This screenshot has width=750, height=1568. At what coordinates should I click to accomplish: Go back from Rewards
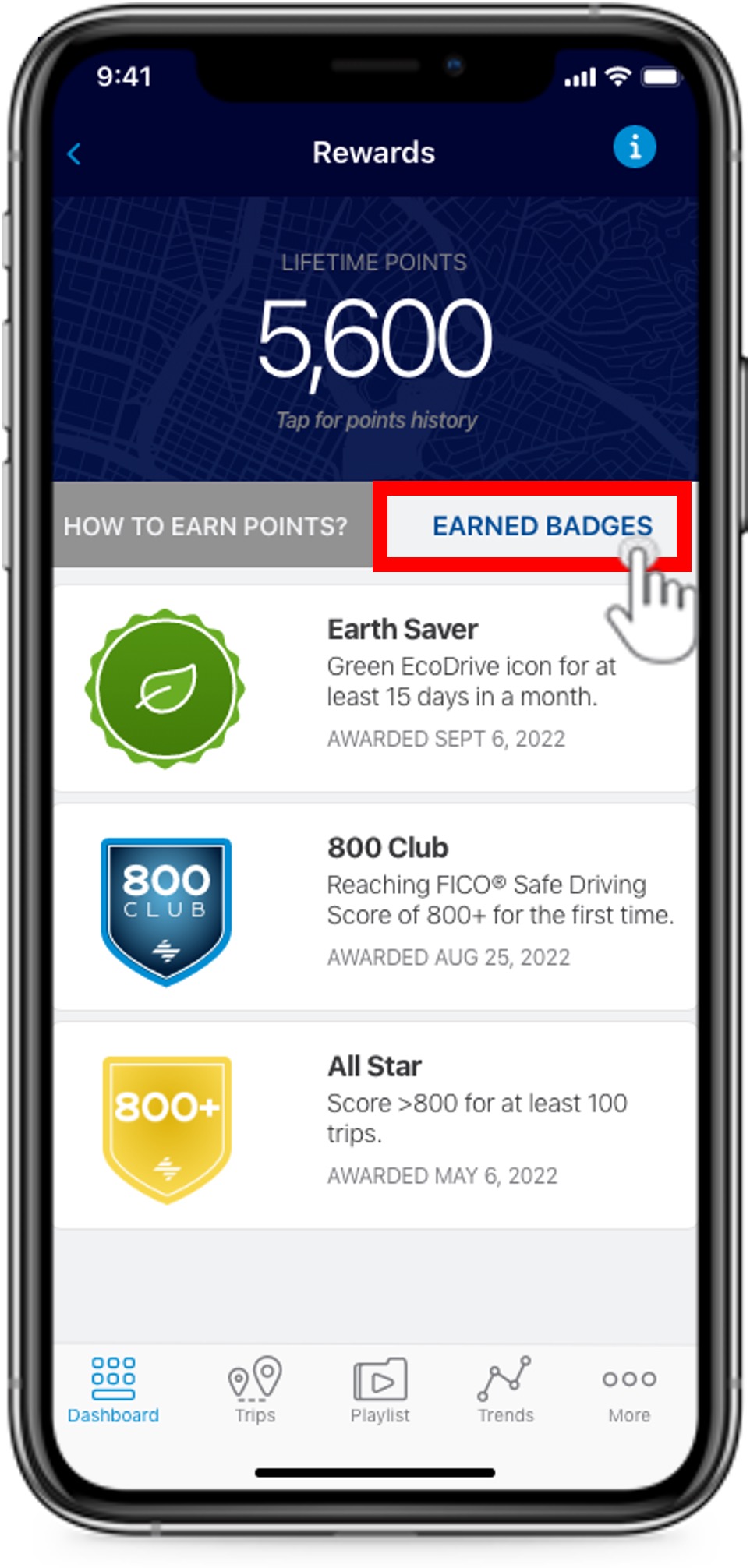[75, 154]
